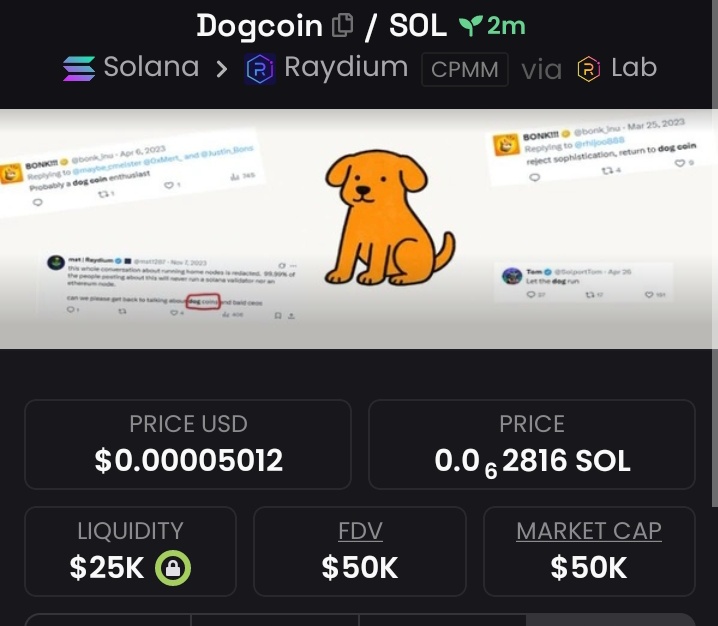Tap the locked liquidity padlock icon
Image resolution: width=718 pixels, height=626 pixels.
coord(174,569)
